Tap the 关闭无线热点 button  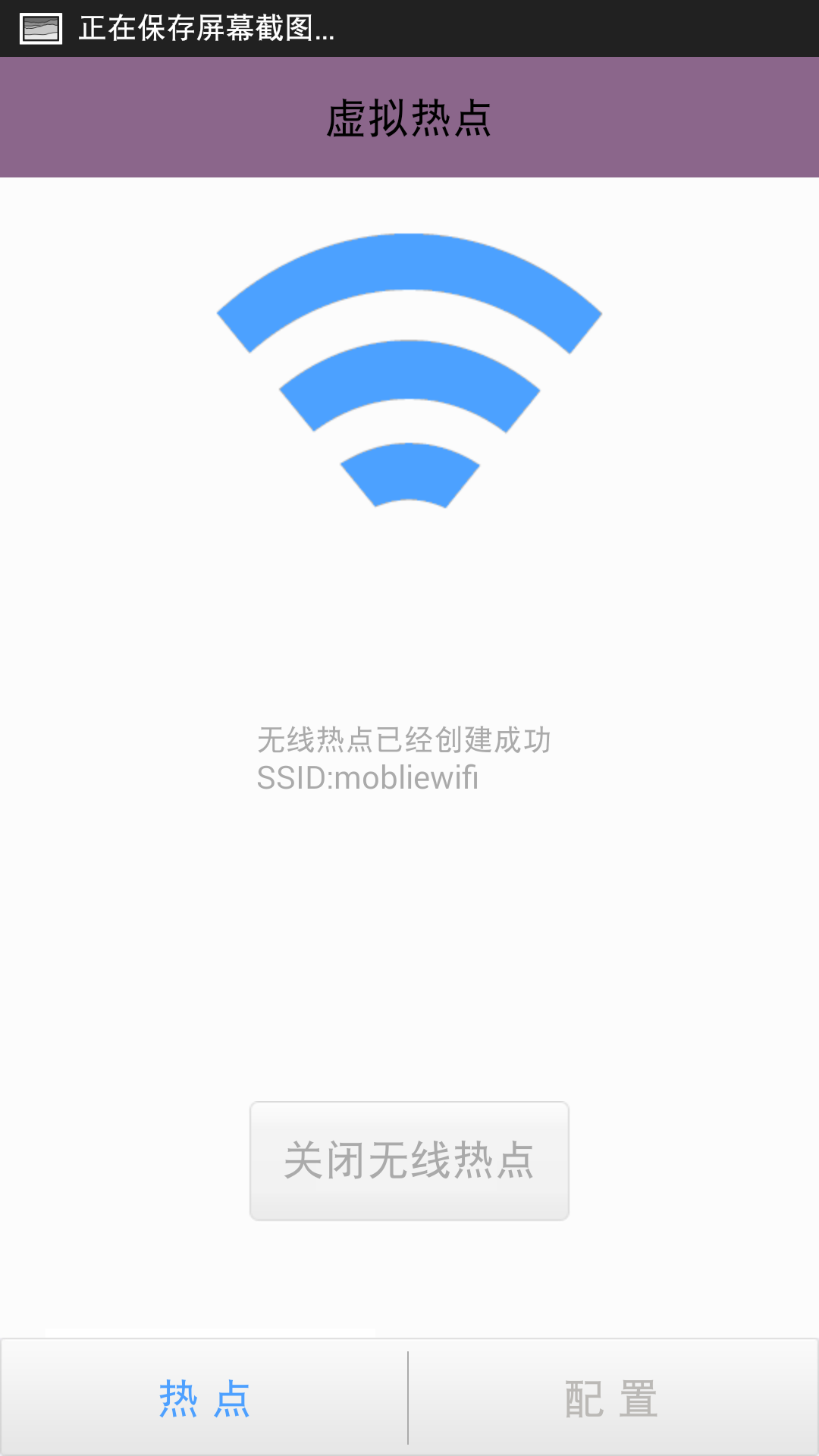[x=409, y=1160]
